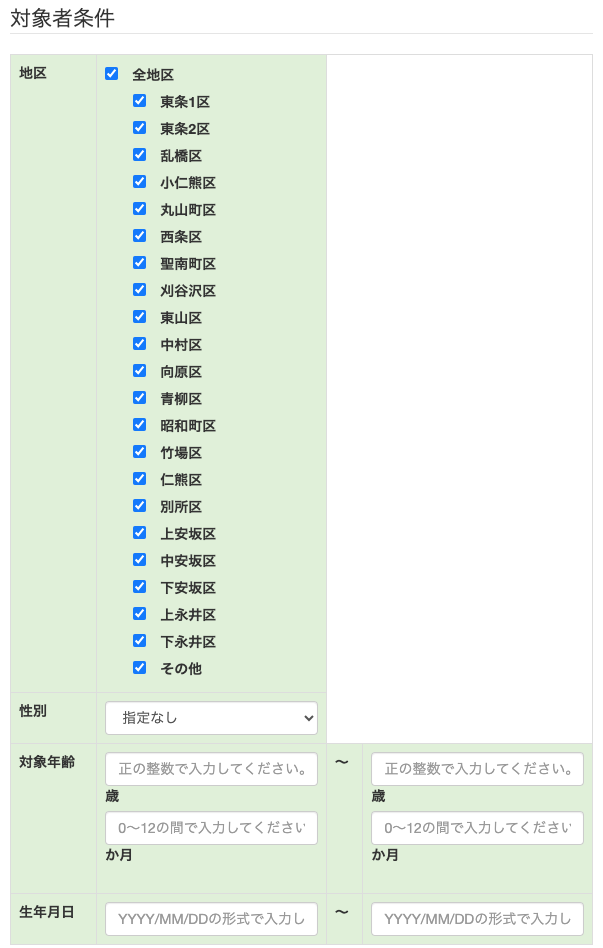Image resolution: width=603 pixels, height=948 pixels.
Task: Tap the minimum age months field
Action: pos(211,828)
